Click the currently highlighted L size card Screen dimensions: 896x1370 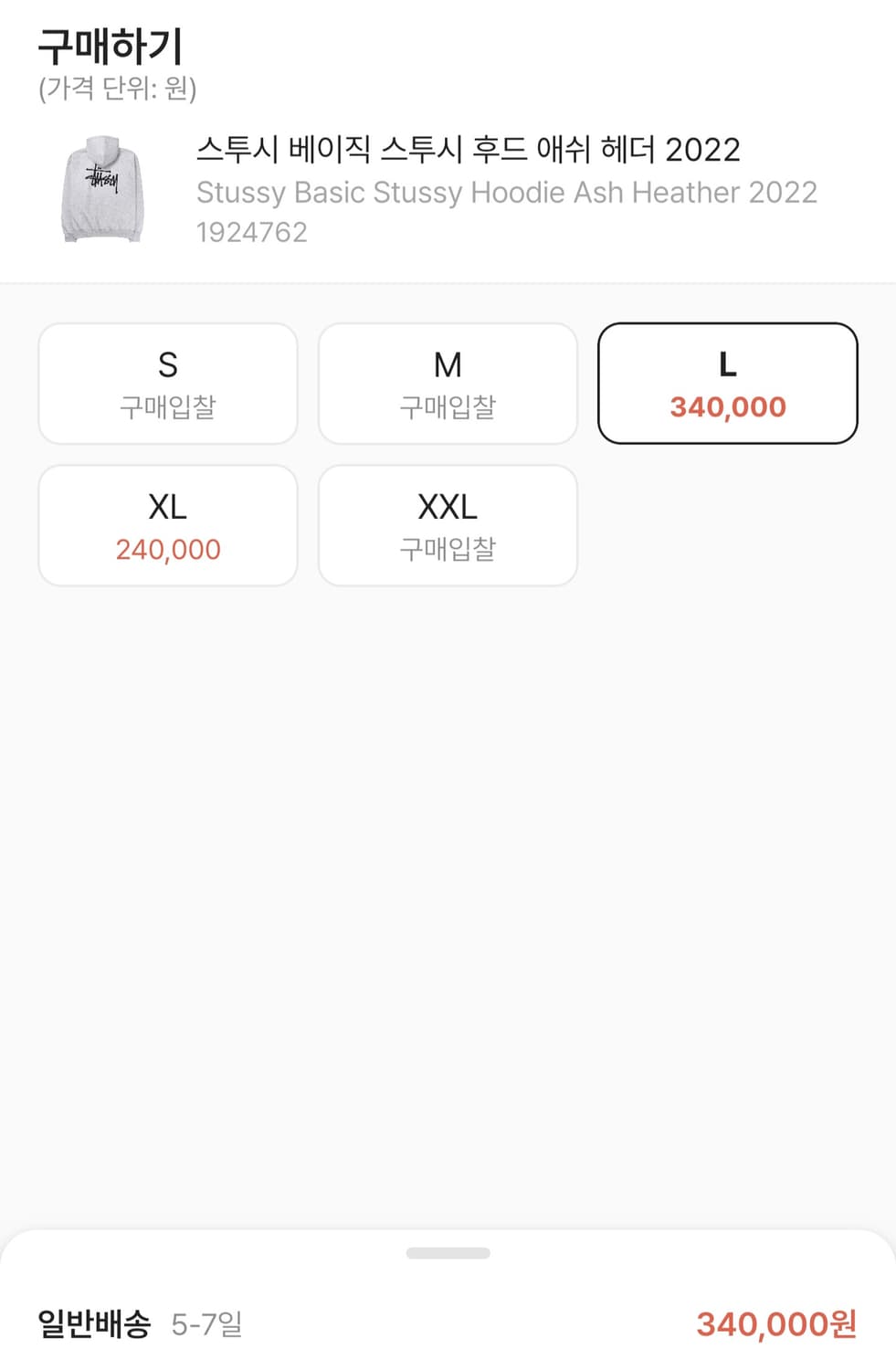[727, 384]
